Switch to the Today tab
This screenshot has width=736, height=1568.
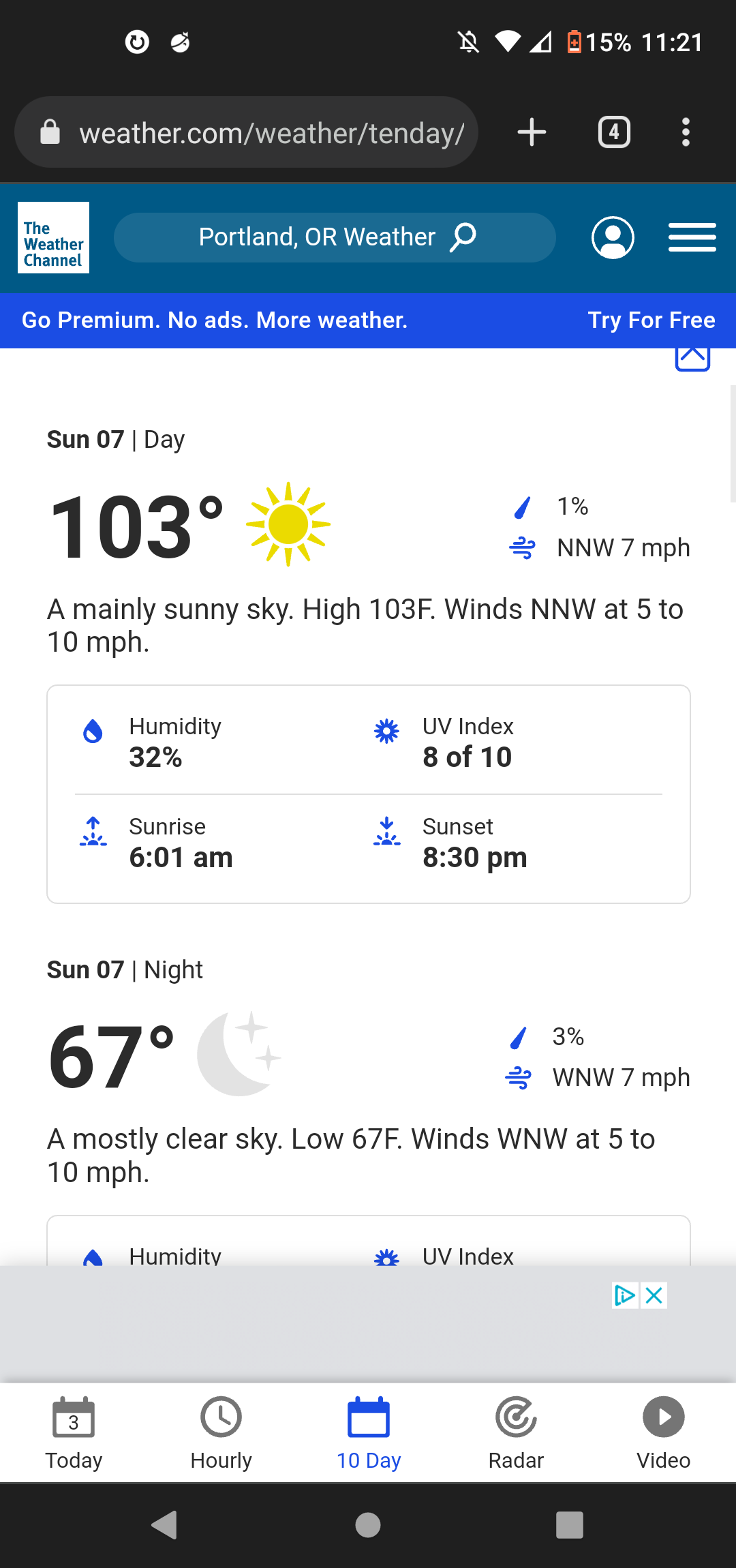[x=74, y=1433]
